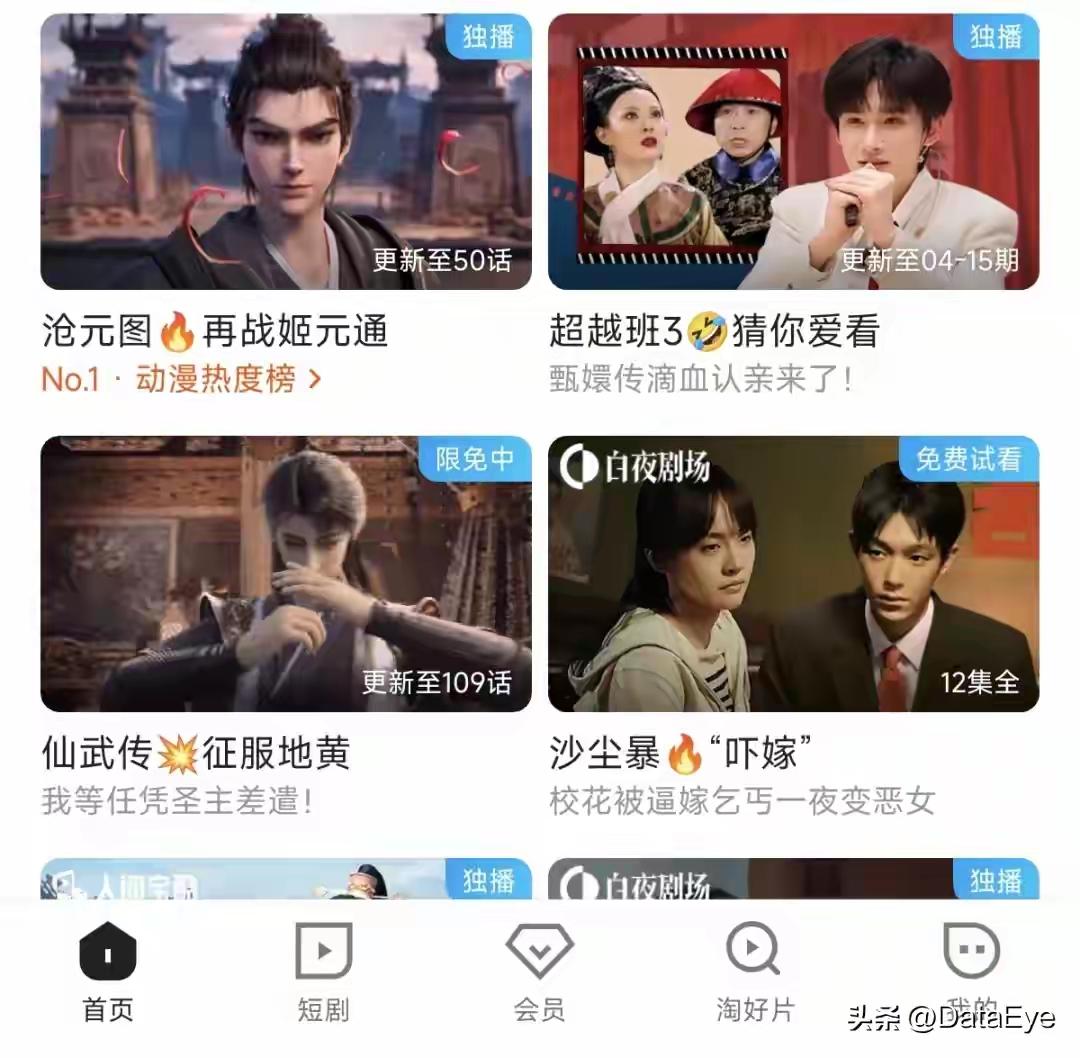Viewport: 1080px width, 1058px height.
Task: Open the 沙尘暴 drama card
Action: [x=793, y=573]
